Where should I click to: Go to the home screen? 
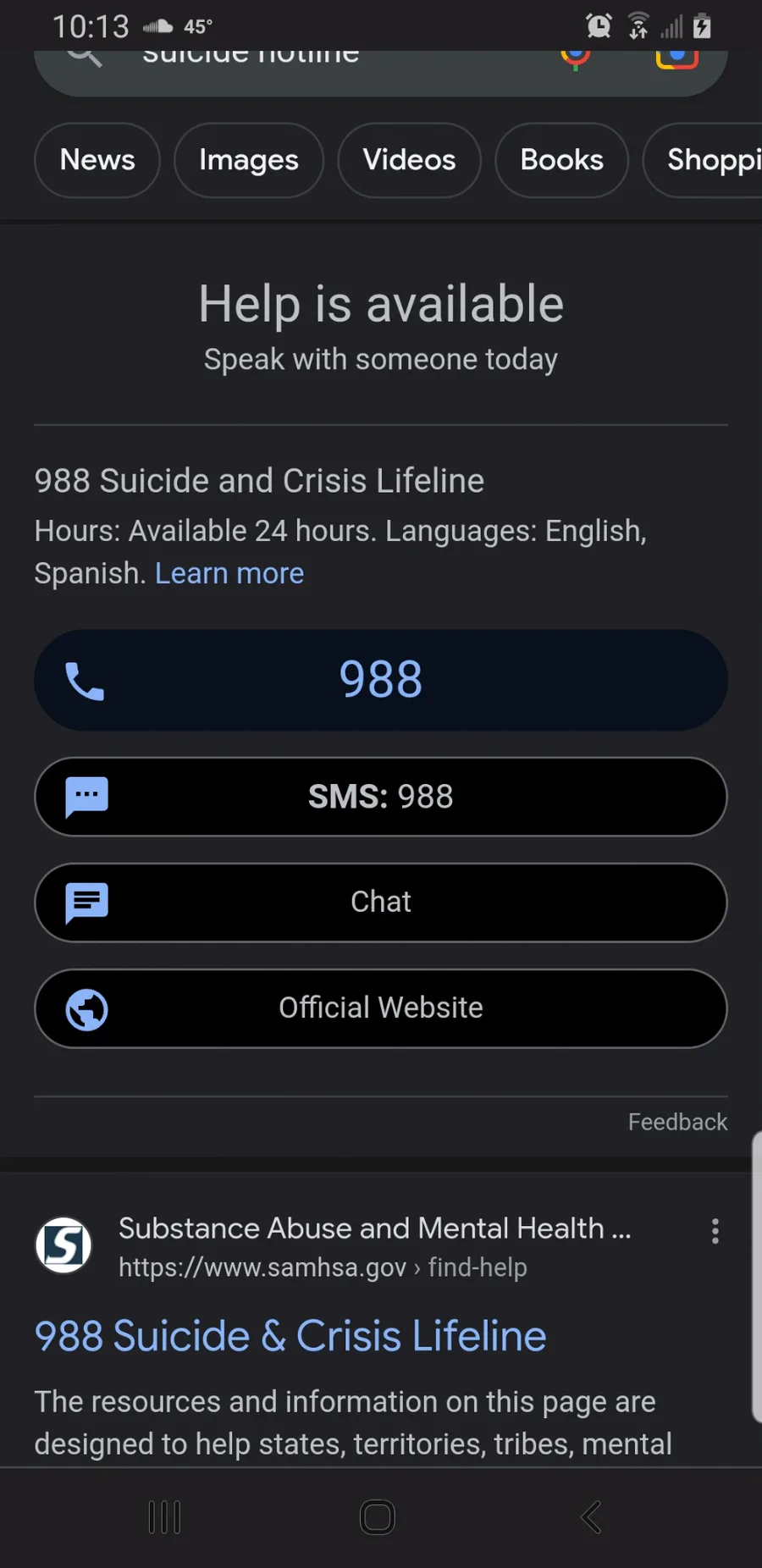tap(378, 1517)
